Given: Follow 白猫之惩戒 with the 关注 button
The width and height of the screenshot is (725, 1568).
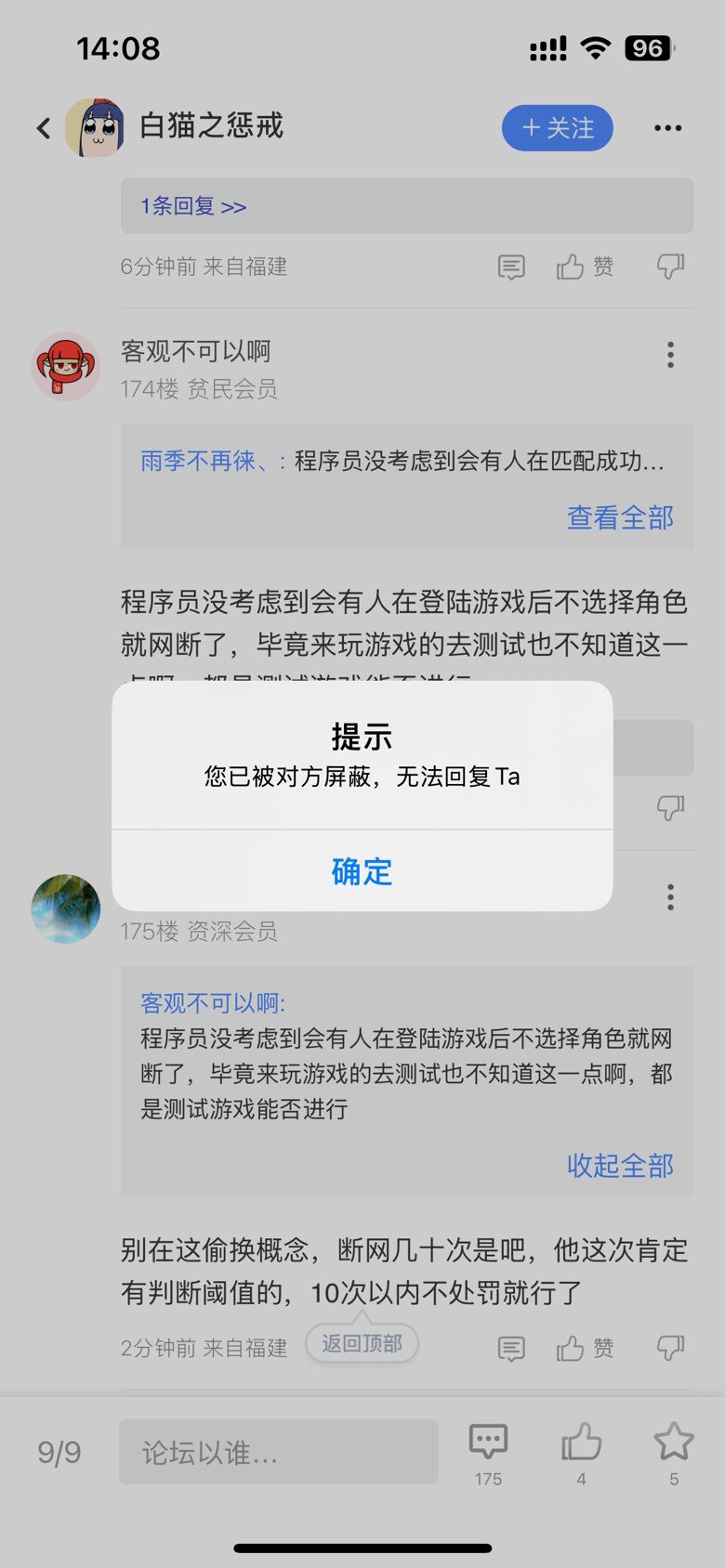Looking at the screenshot, I should [558, 128].
